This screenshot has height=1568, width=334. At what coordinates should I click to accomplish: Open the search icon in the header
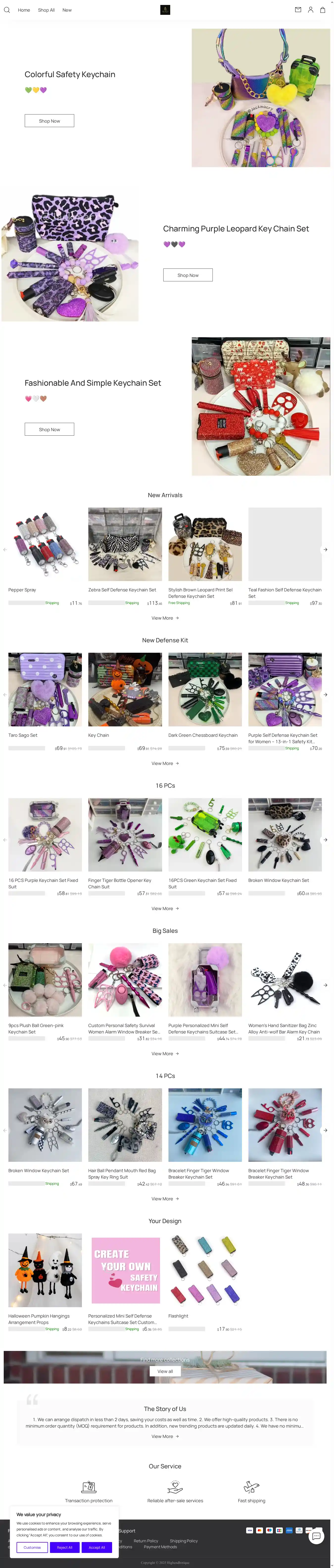(x=7, y=10)
